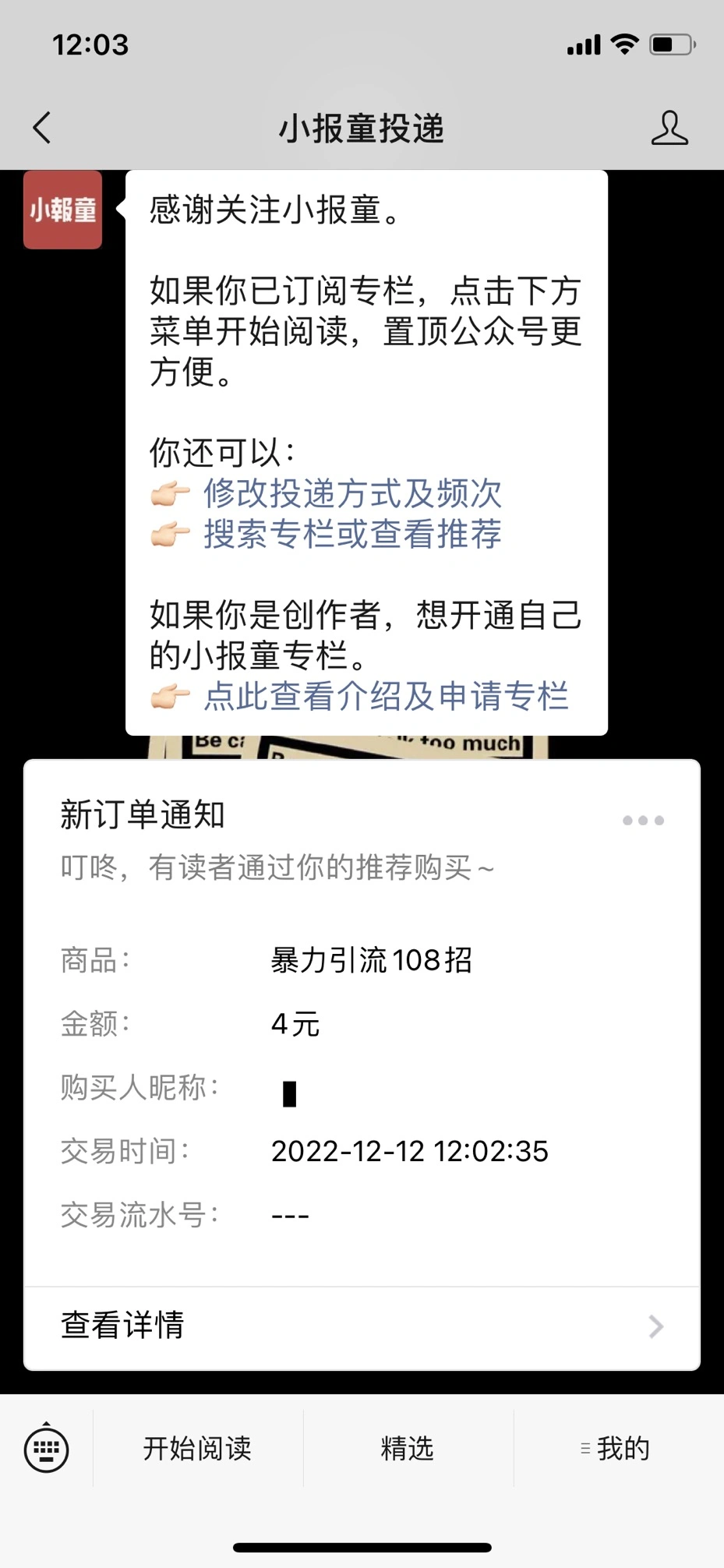View order details via 查看详情

(362, 1326)
